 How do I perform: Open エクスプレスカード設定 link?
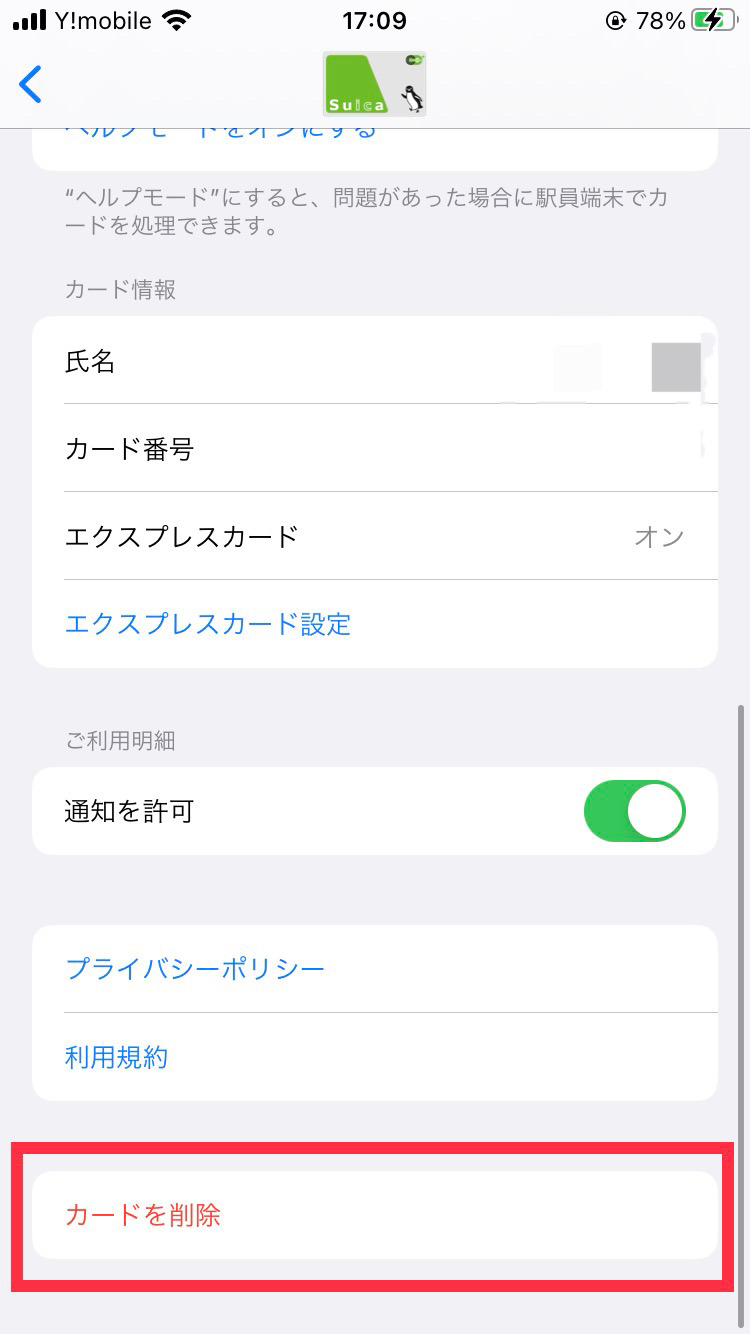pyautogui.click(x=208, y=624)
